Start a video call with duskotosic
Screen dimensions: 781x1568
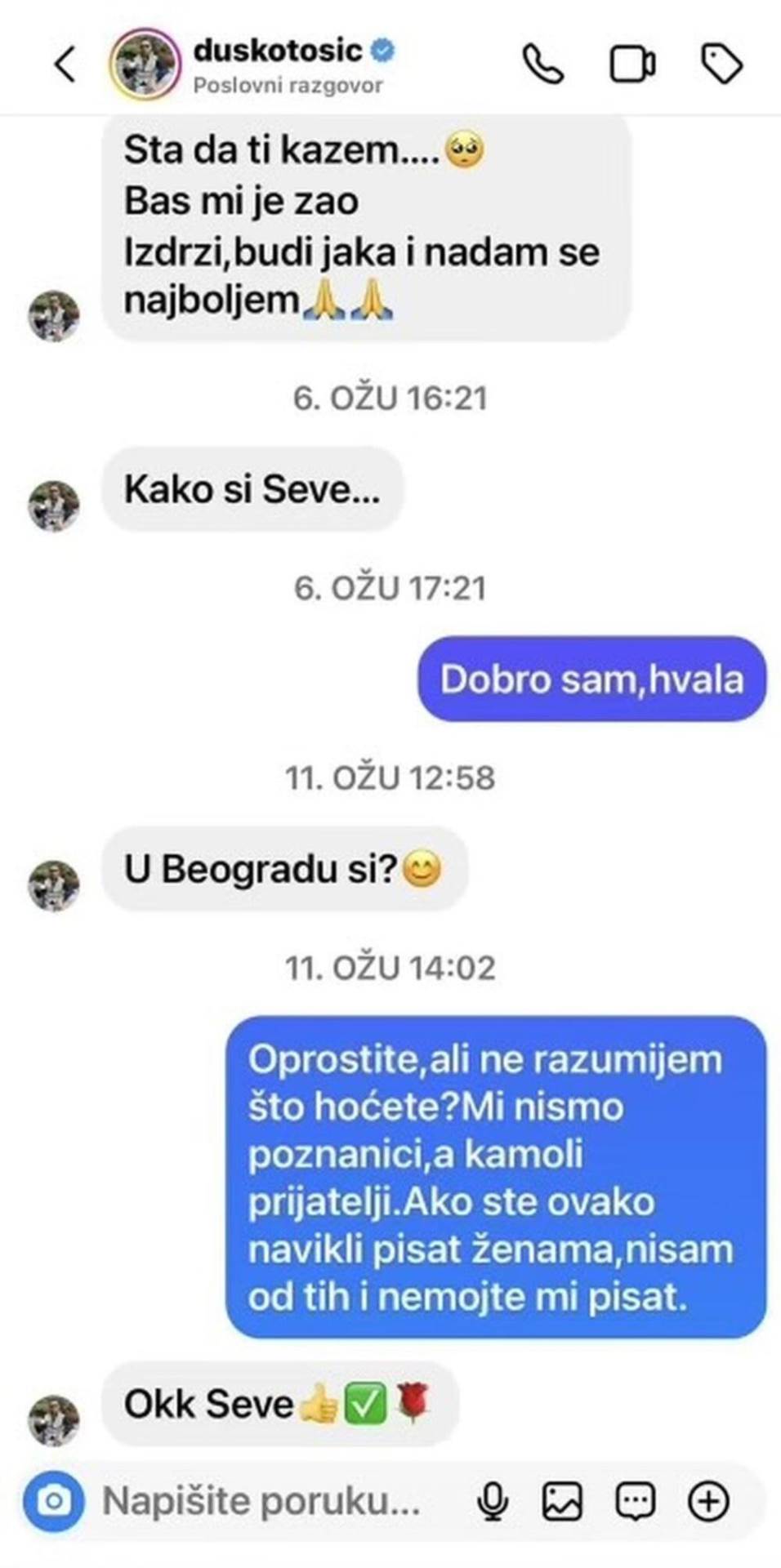pyautogui.click(x=632, y=65)
